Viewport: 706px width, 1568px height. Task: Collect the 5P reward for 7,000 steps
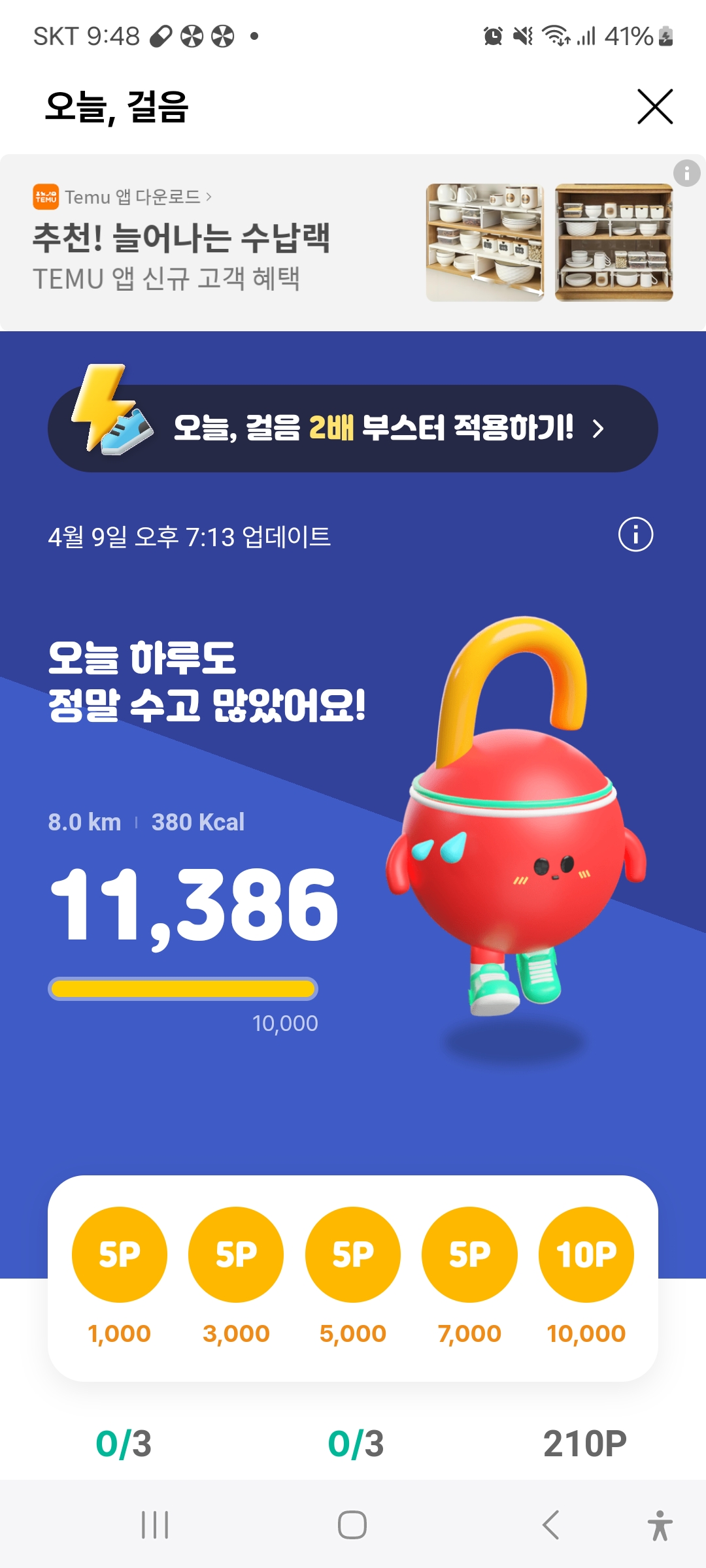click(x=469, y=1254)
